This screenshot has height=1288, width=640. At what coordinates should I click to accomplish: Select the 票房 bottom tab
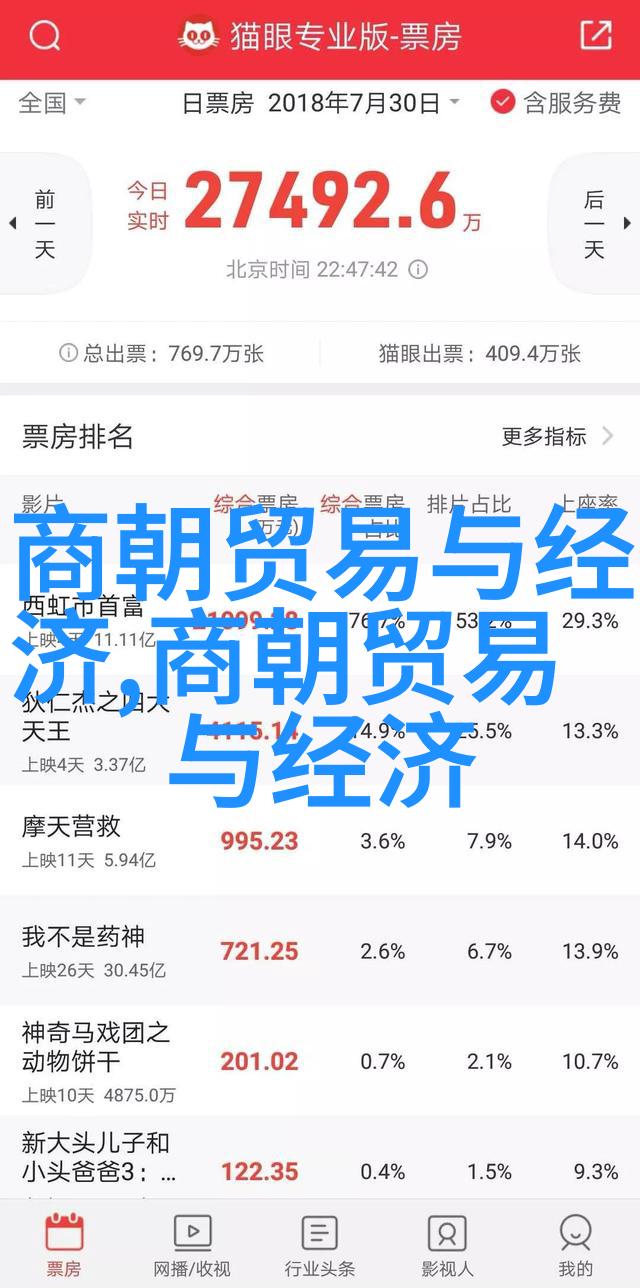(x=64, y=1244)
